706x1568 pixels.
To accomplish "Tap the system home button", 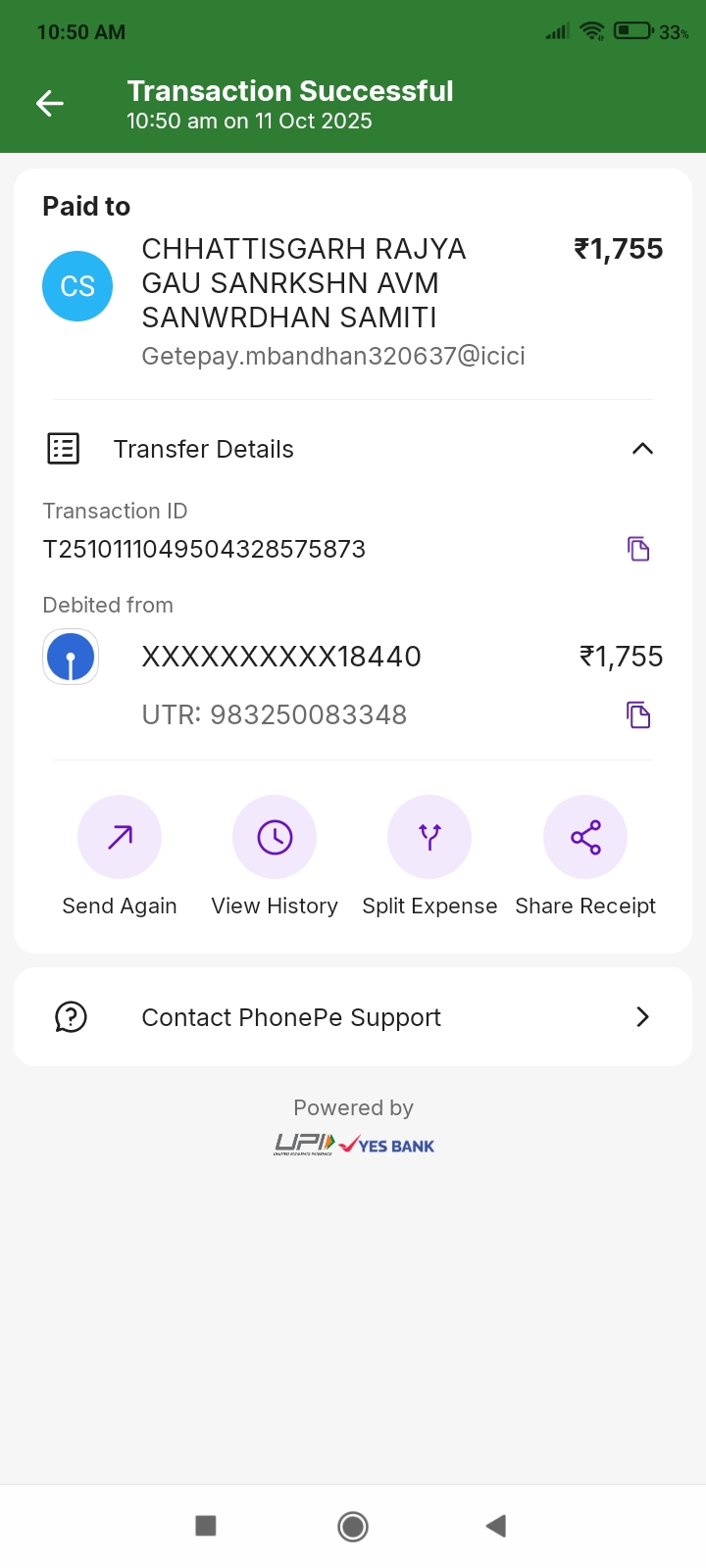I will (353, 1526).
